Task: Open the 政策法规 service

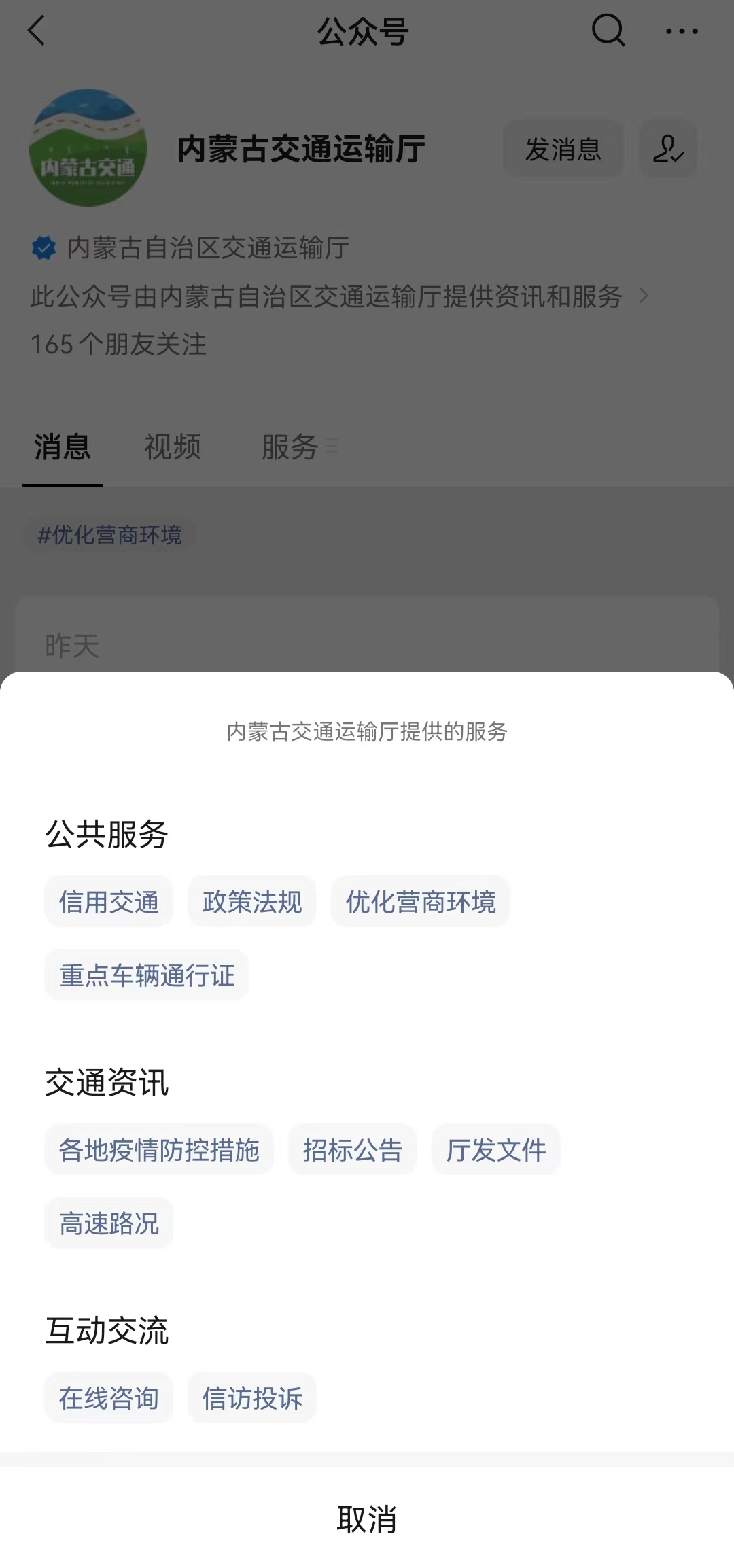Action: coord(252,901)
